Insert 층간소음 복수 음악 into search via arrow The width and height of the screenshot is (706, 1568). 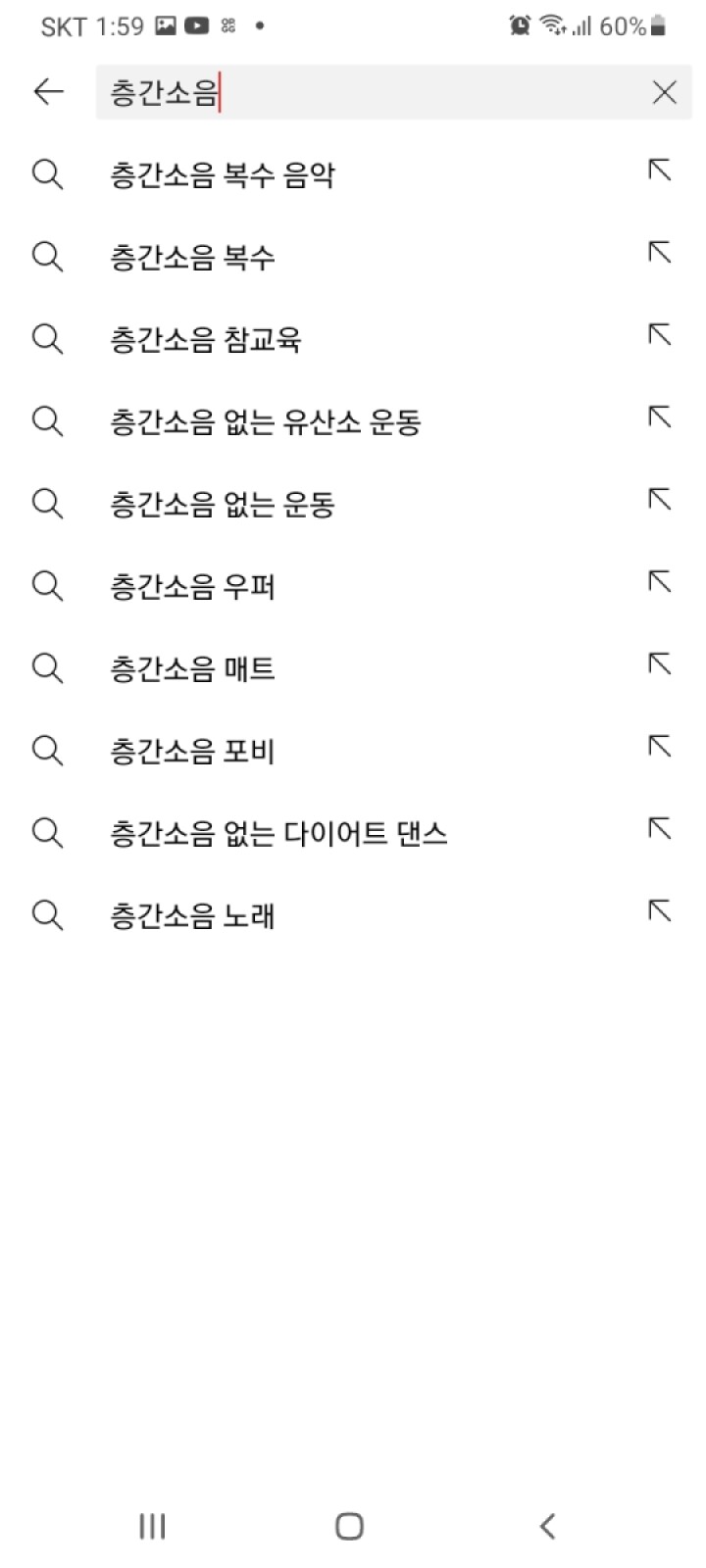[660, 171]
